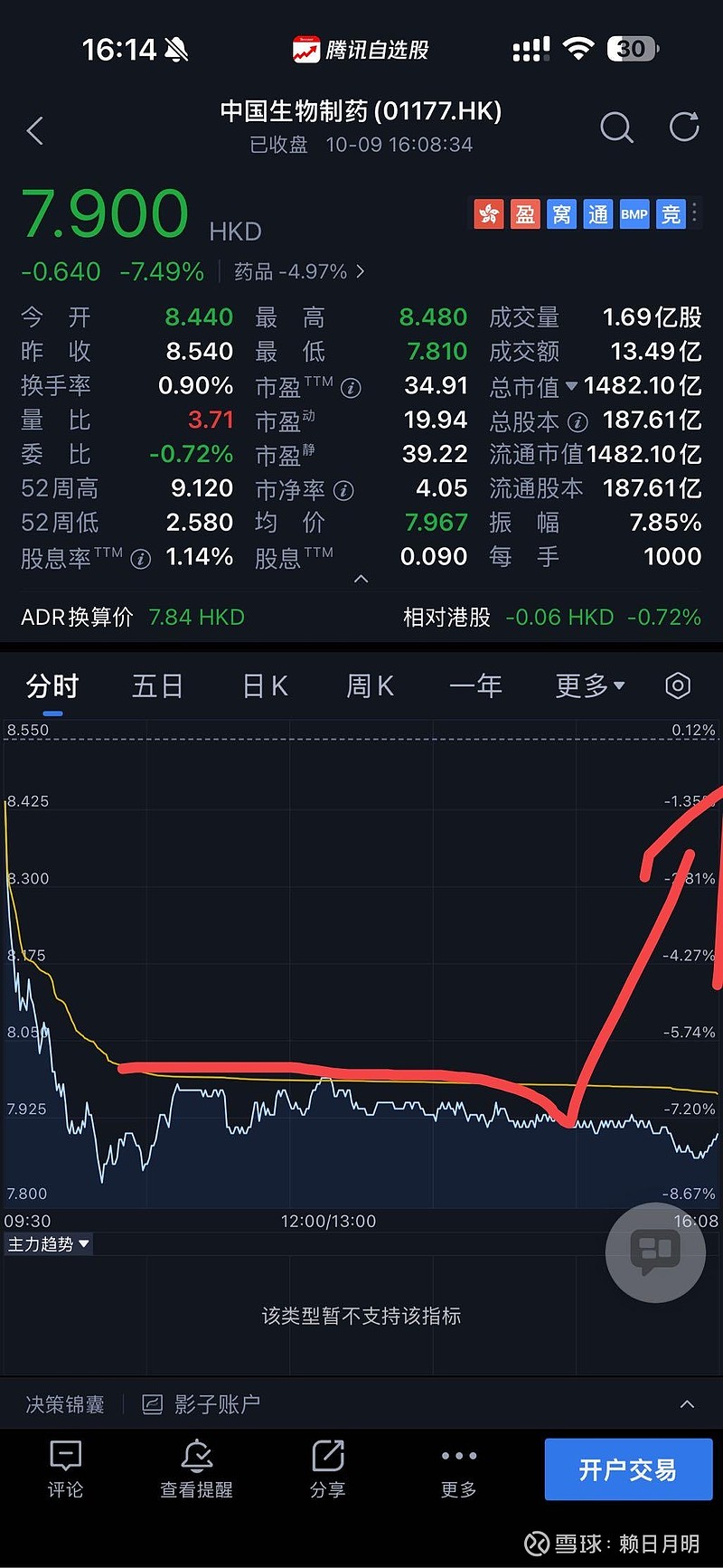Screen dimensions: 723x1568
Task: Open 影子账户
Action: click(x=202, y=1404)
